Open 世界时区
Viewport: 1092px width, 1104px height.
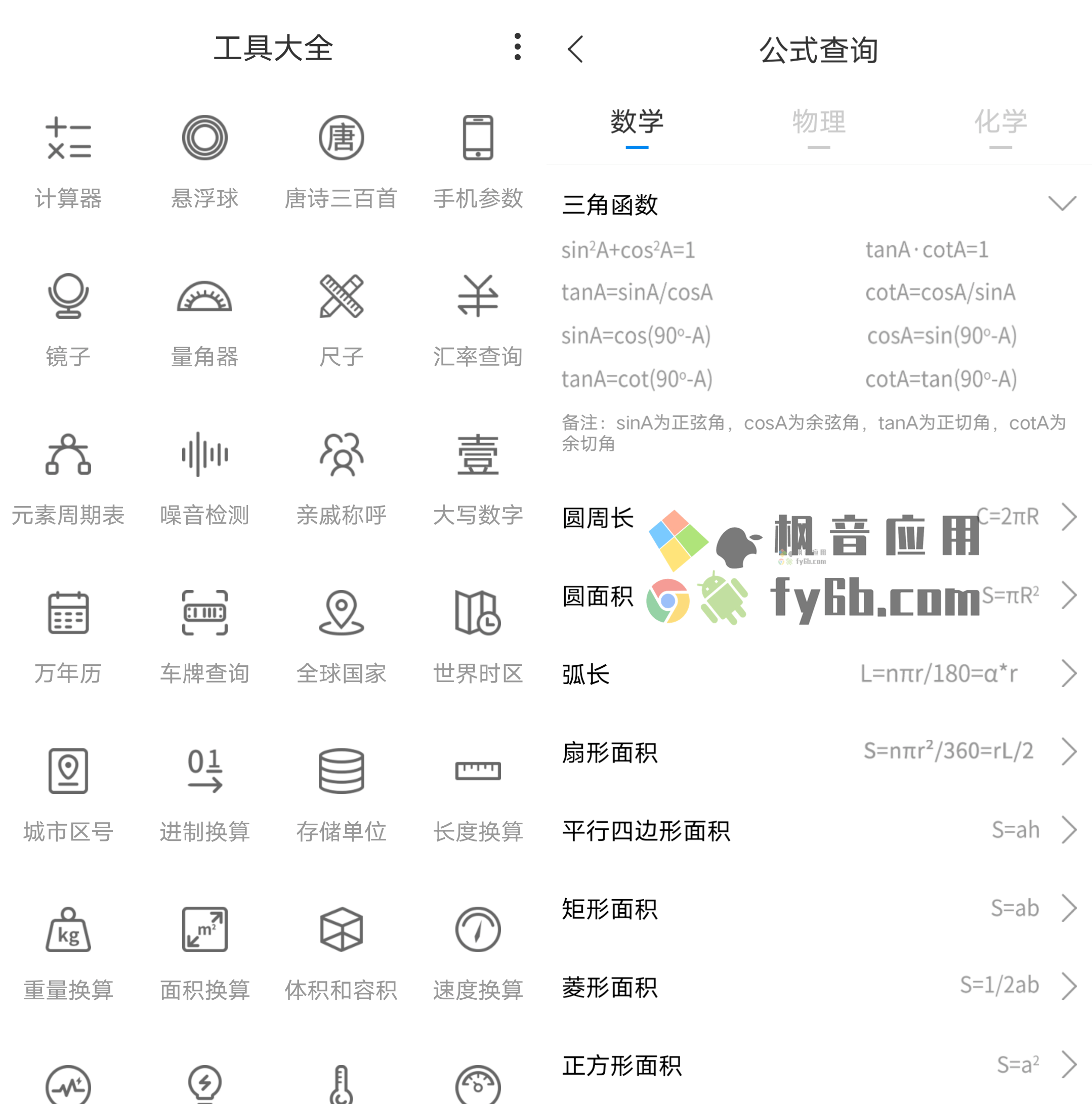(478, 635)
